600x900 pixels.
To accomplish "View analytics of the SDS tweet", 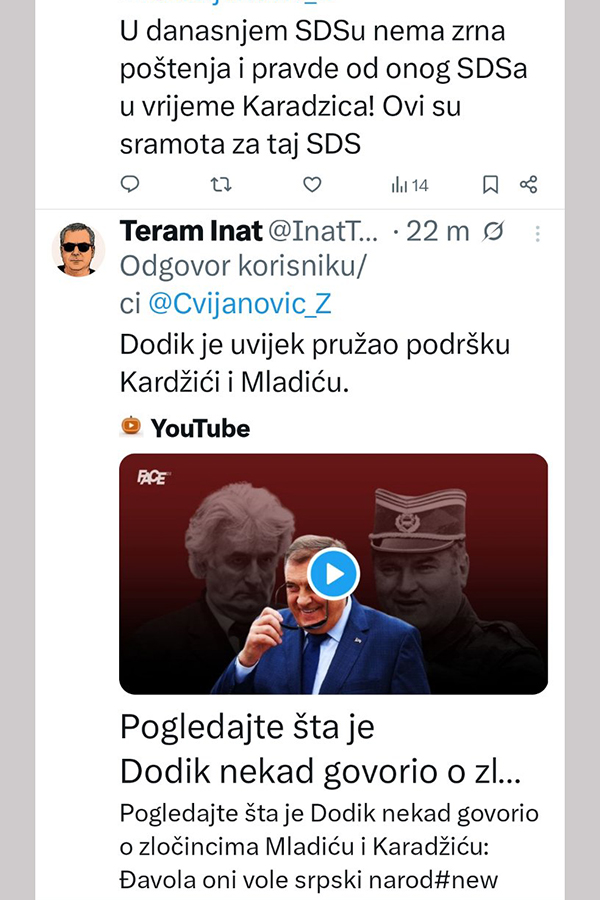I will click(x=409, y=185).
